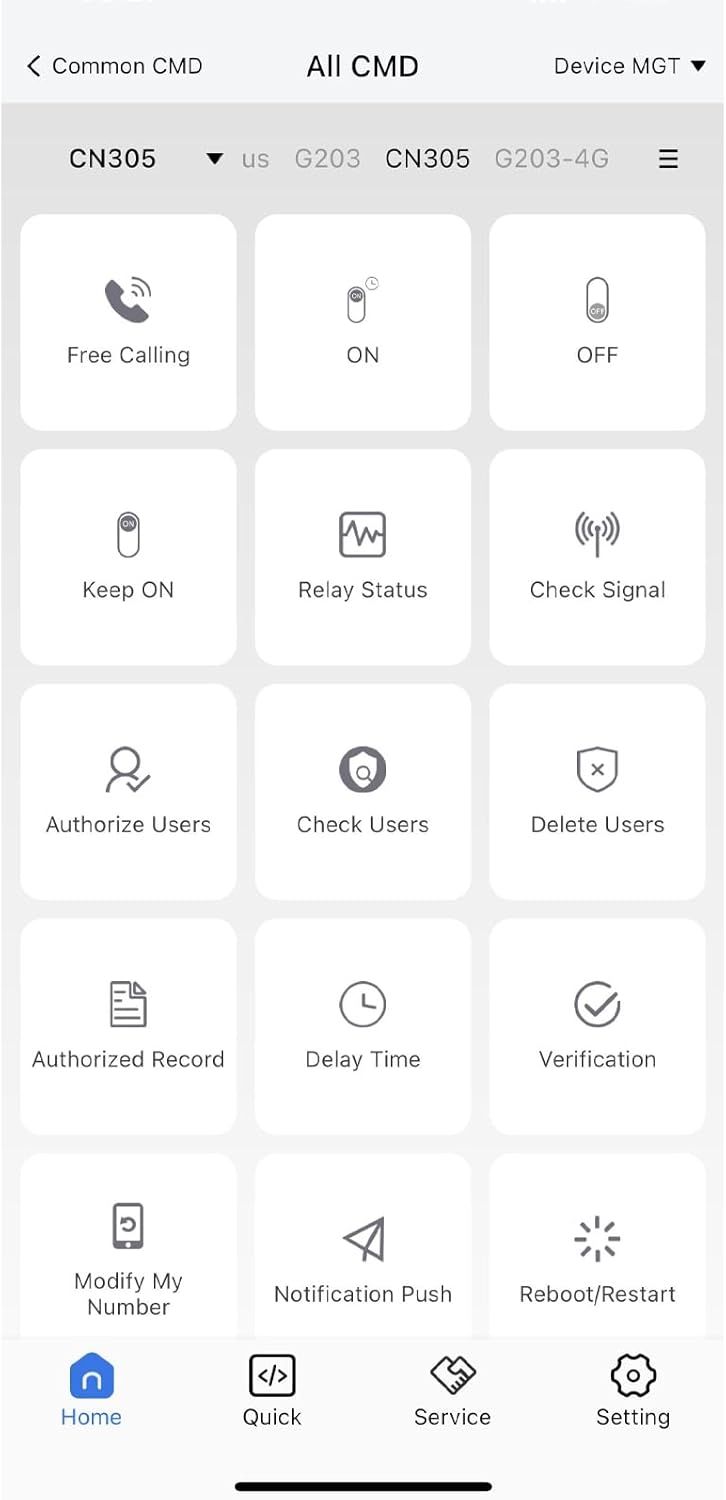Switch to the G203-4G tab
Viewport: 726px width, 1500px height.
pos(551,158)
